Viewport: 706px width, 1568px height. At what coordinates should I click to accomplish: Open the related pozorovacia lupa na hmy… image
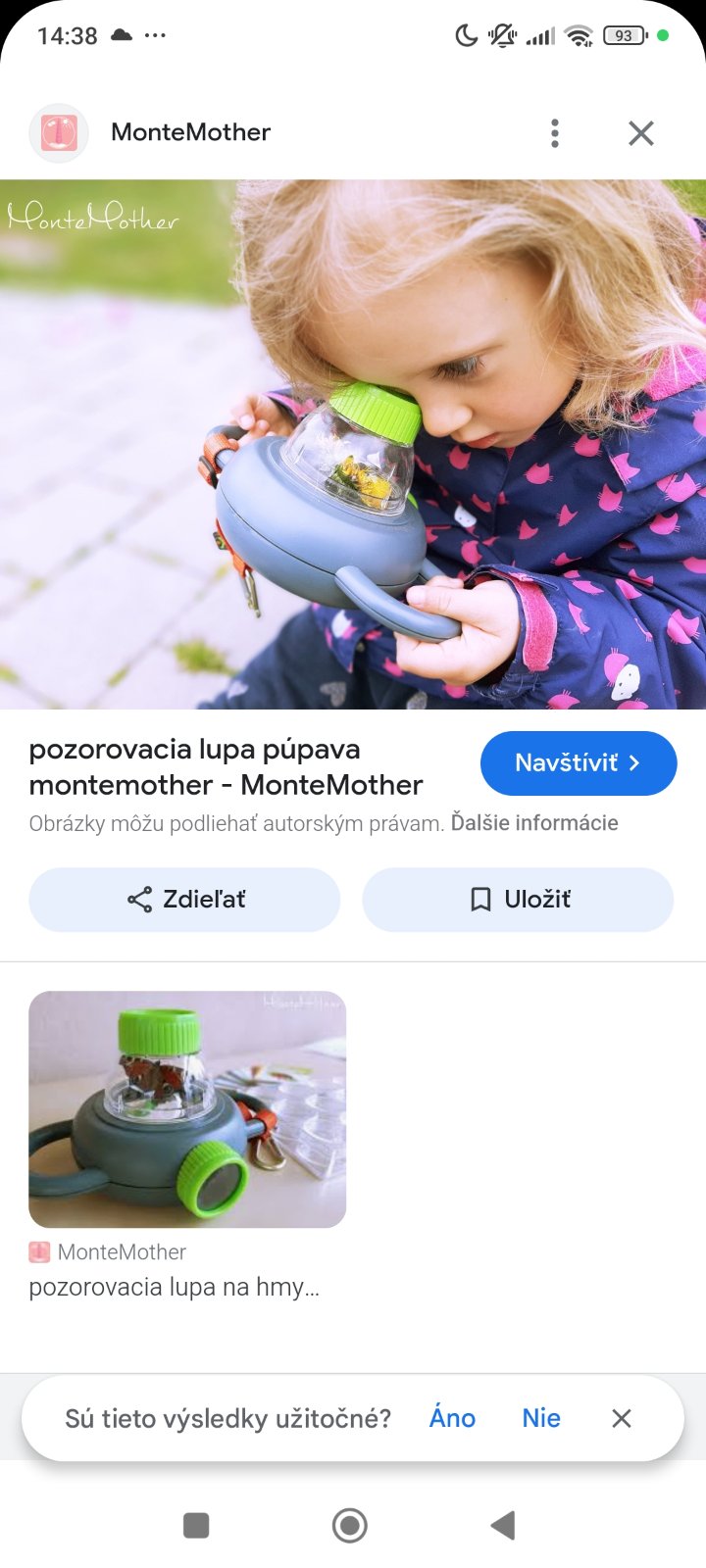(x=187, y=1109)
